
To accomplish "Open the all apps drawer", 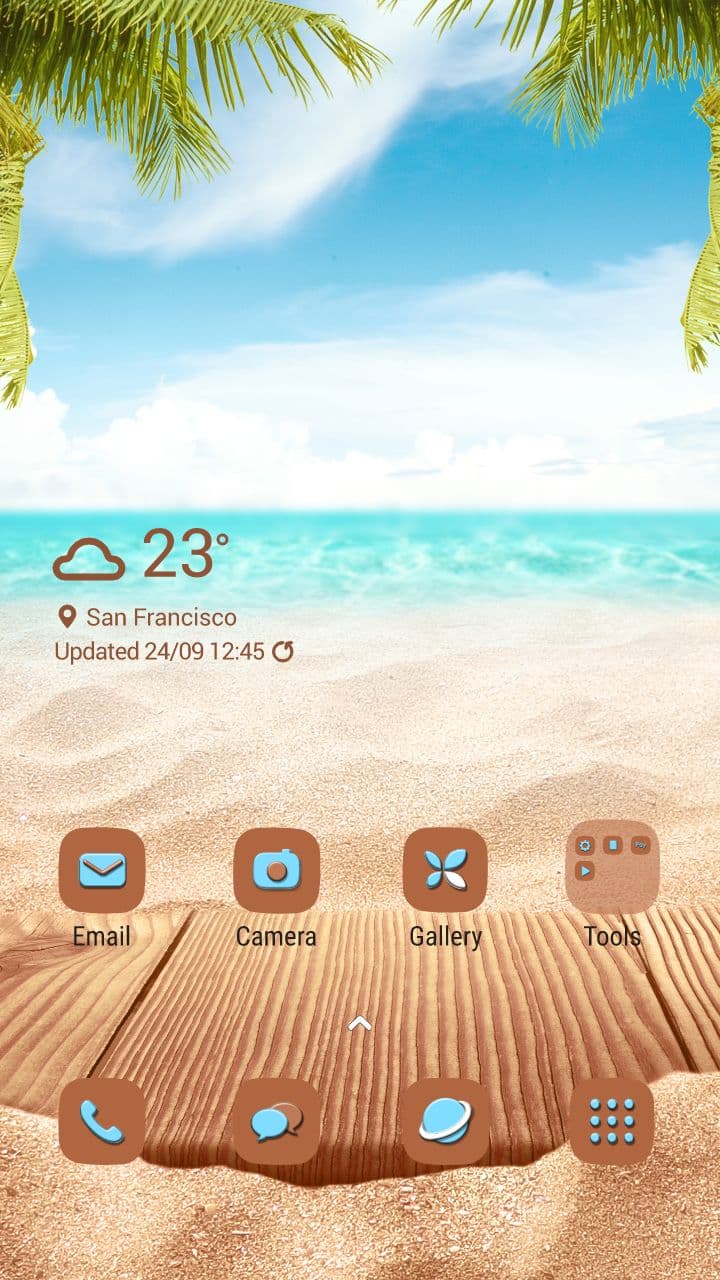I will [612, 1120].
